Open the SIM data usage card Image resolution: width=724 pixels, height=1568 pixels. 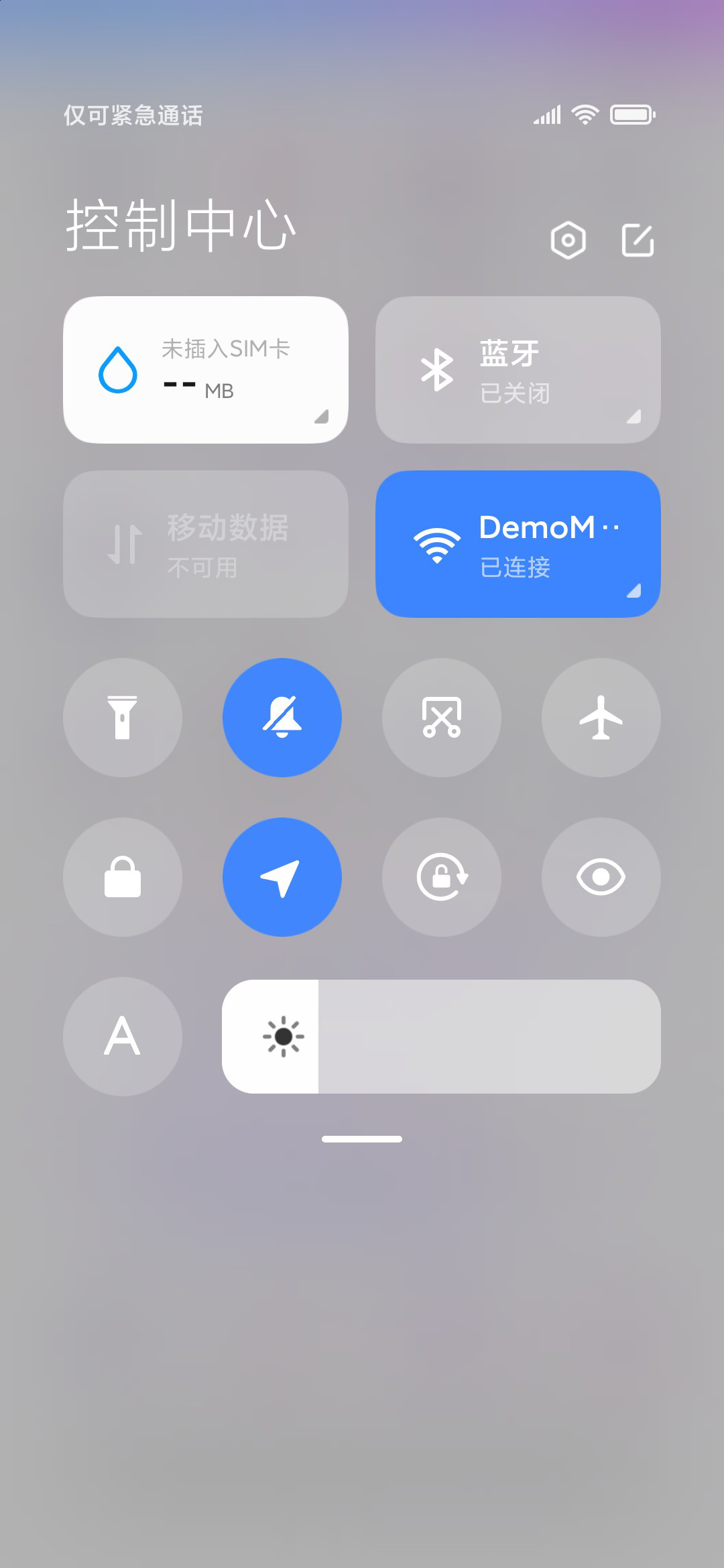pos(206,370)
